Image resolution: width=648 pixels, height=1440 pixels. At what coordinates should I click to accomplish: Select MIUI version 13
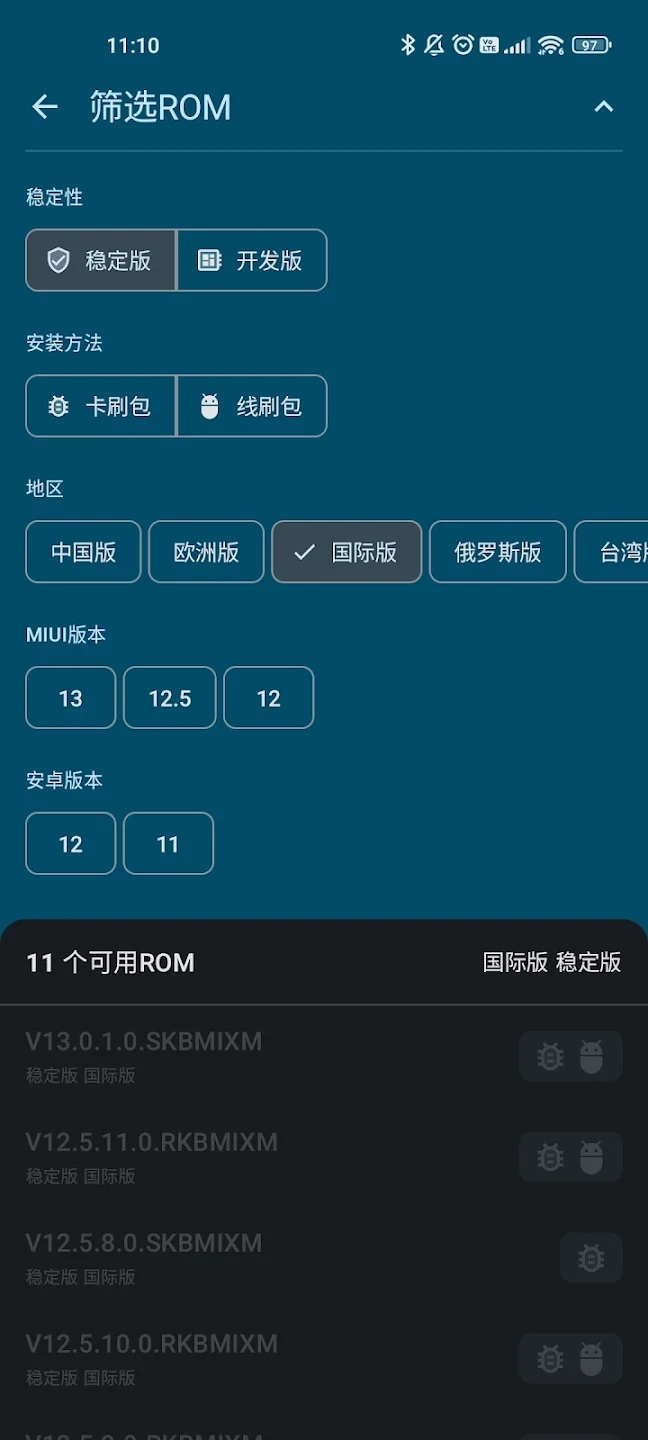pyautogui.click(x=70, y=698)
